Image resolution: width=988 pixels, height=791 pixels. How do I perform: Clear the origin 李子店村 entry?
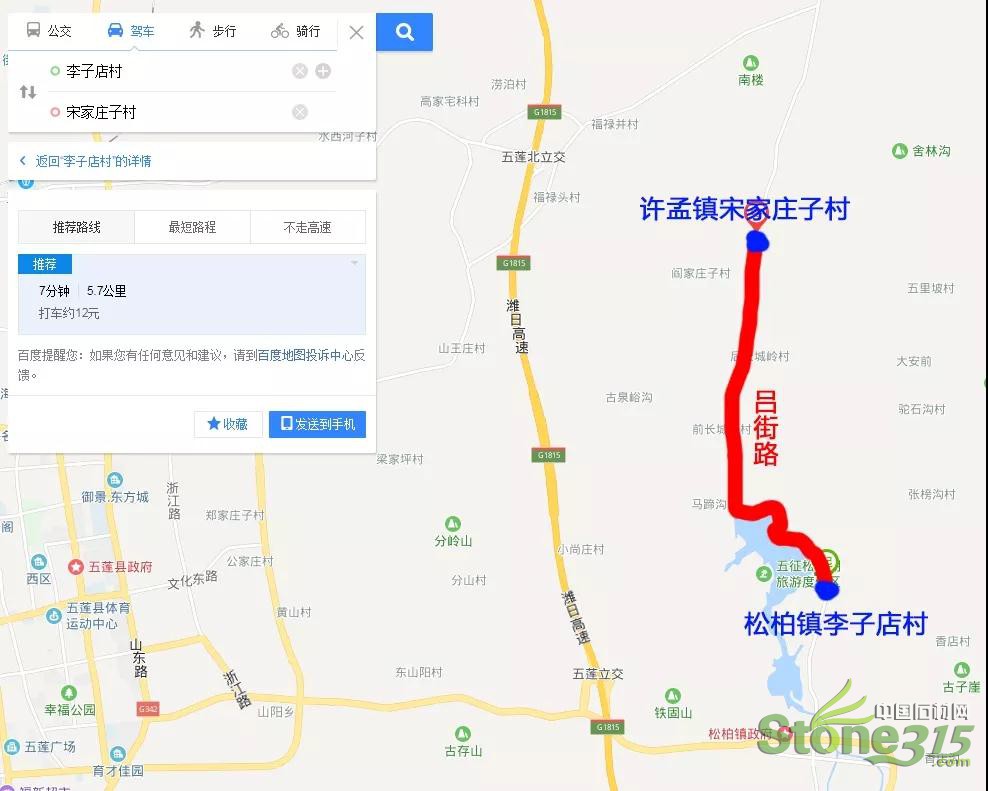point(299,71)
